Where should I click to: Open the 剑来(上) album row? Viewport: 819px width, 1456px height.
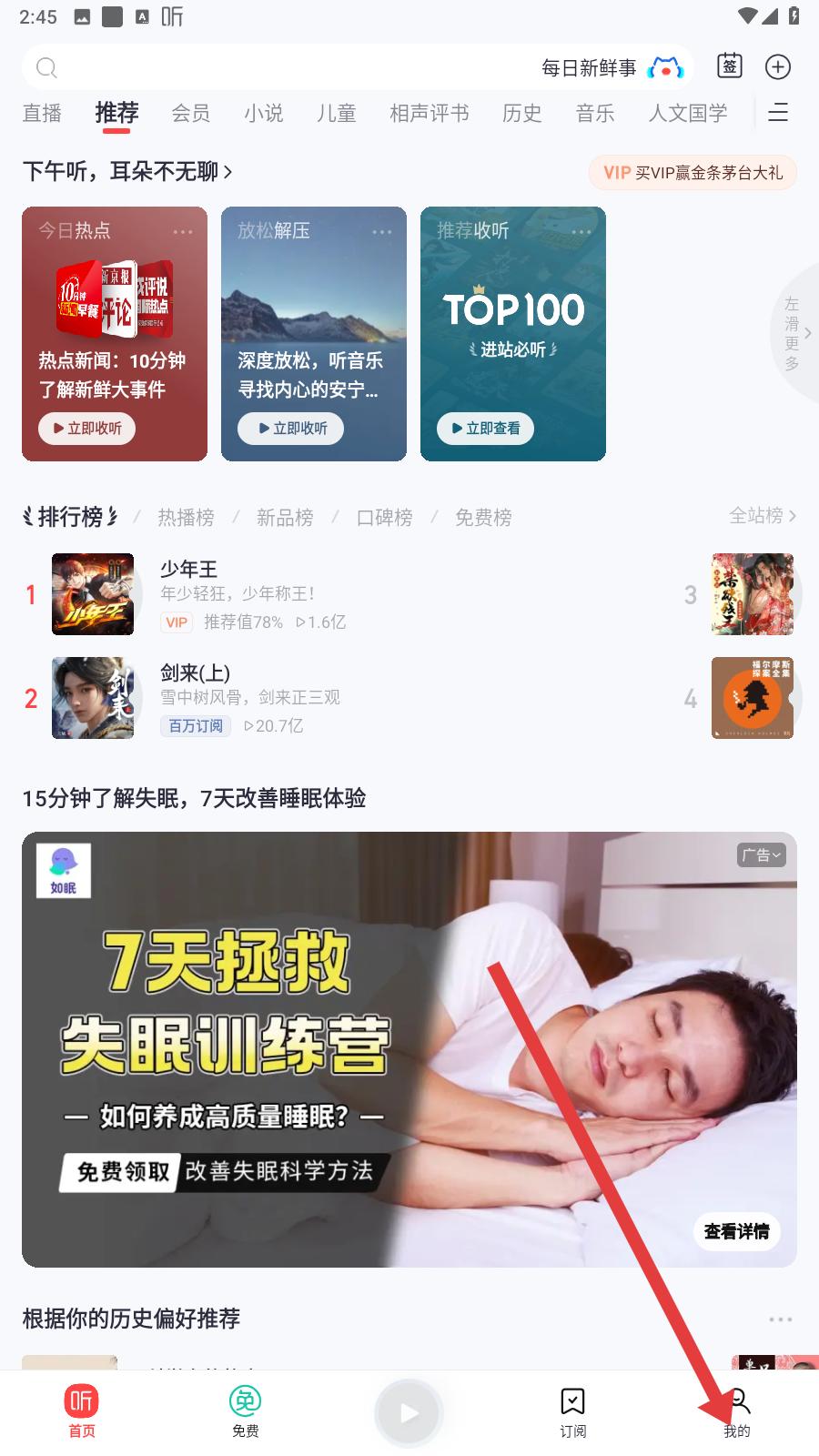[x=273, y=698]
